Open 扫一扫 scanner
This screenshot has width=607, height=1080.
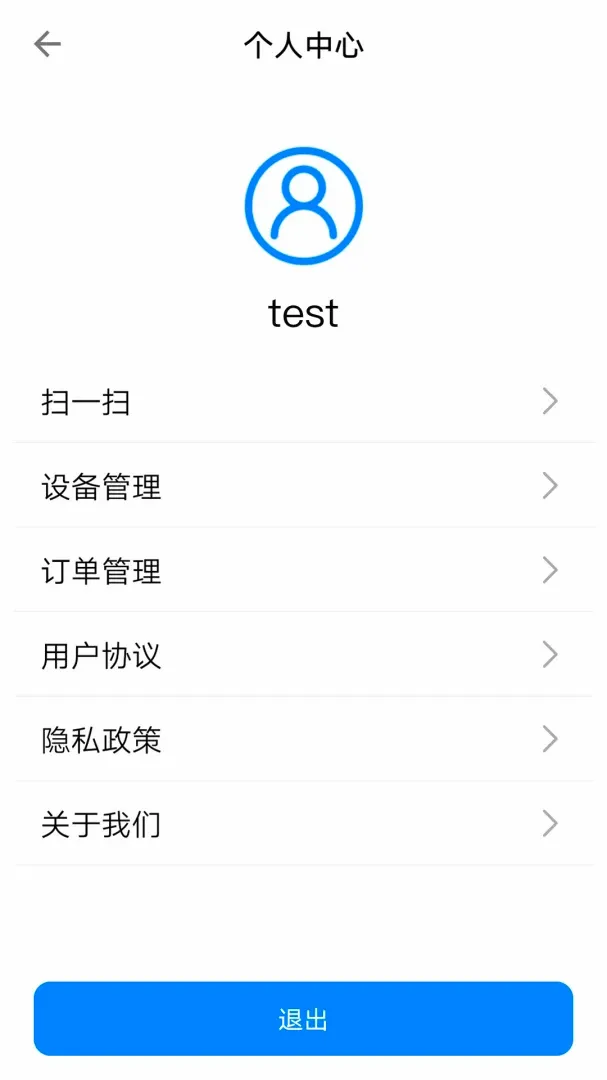303,401
